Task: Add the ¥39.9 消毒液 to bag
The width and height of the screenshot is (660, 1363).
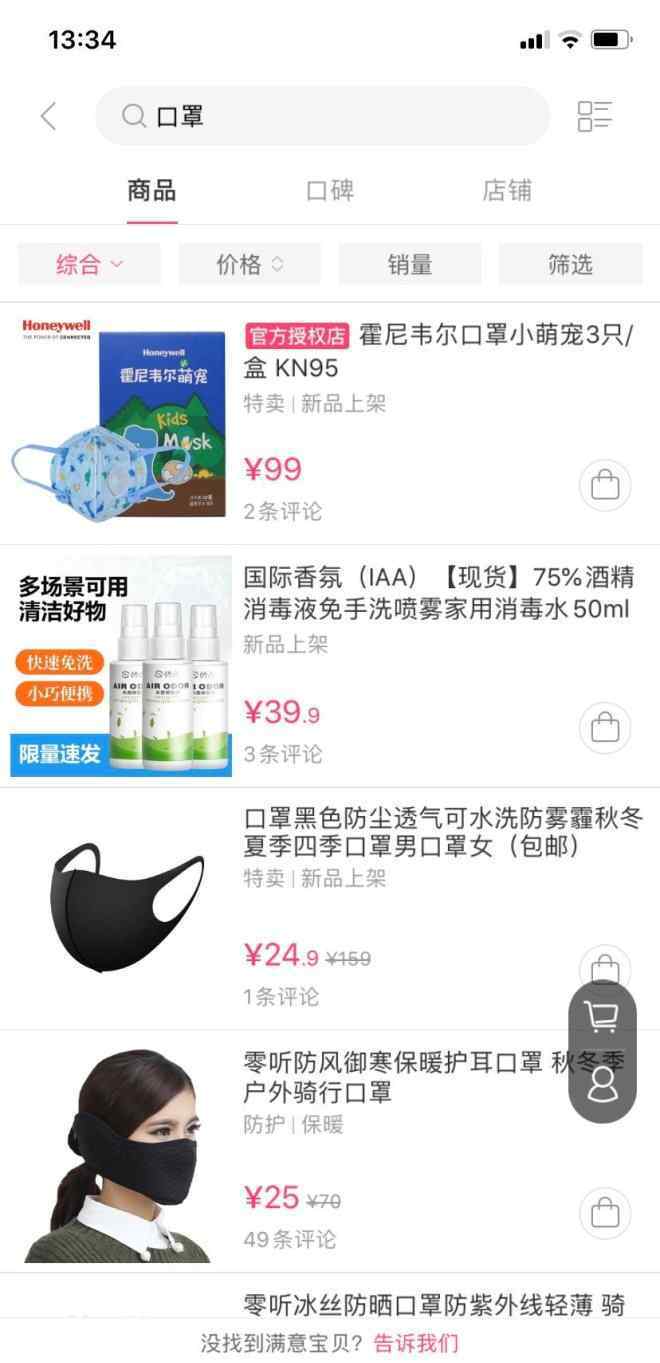Action: coord(605,727)
